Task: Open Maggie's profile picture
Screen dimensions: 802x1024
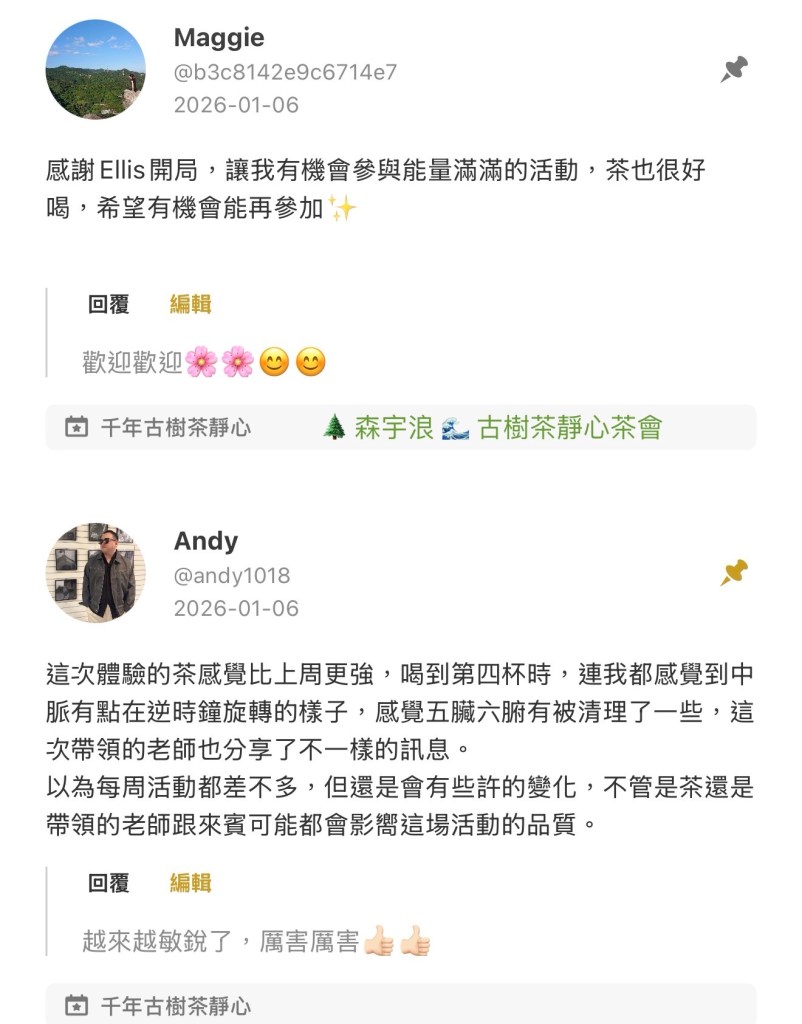Action: (x=95, y=70)
